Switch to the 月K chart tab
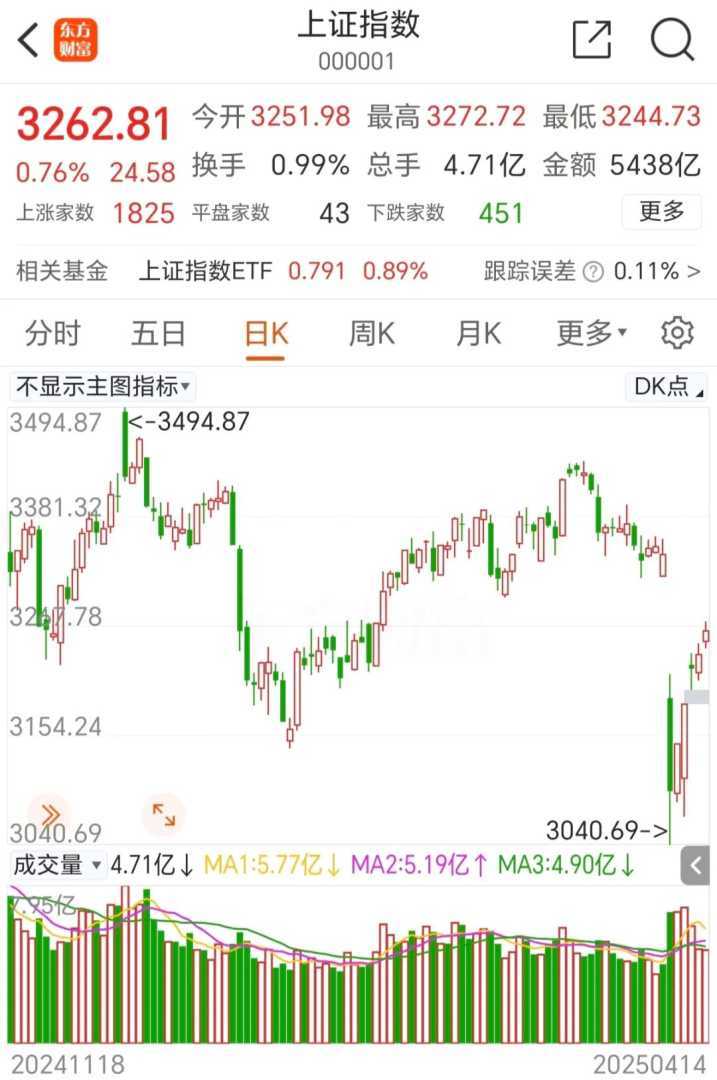The image size is (717, 1080). [477, 333]
